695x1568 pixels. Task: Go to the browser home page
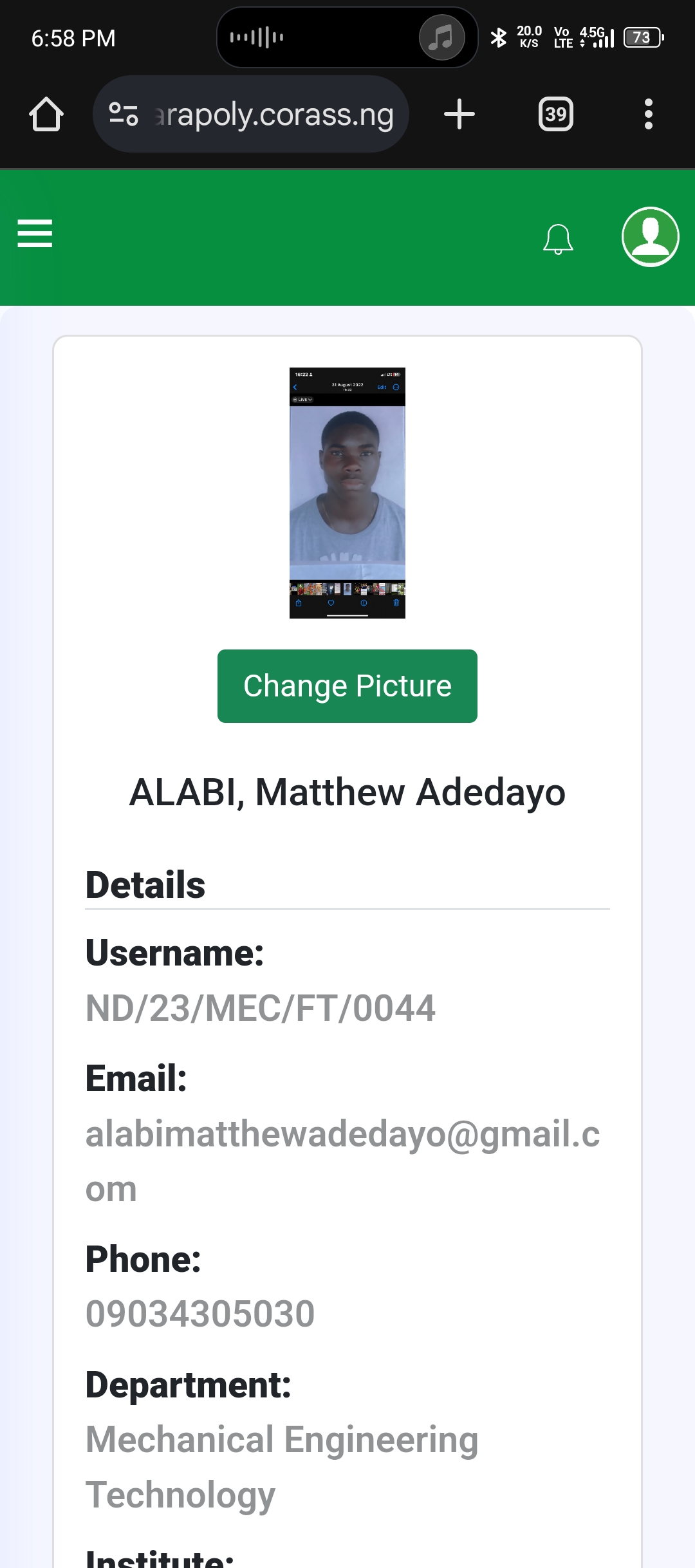[46, 115]
